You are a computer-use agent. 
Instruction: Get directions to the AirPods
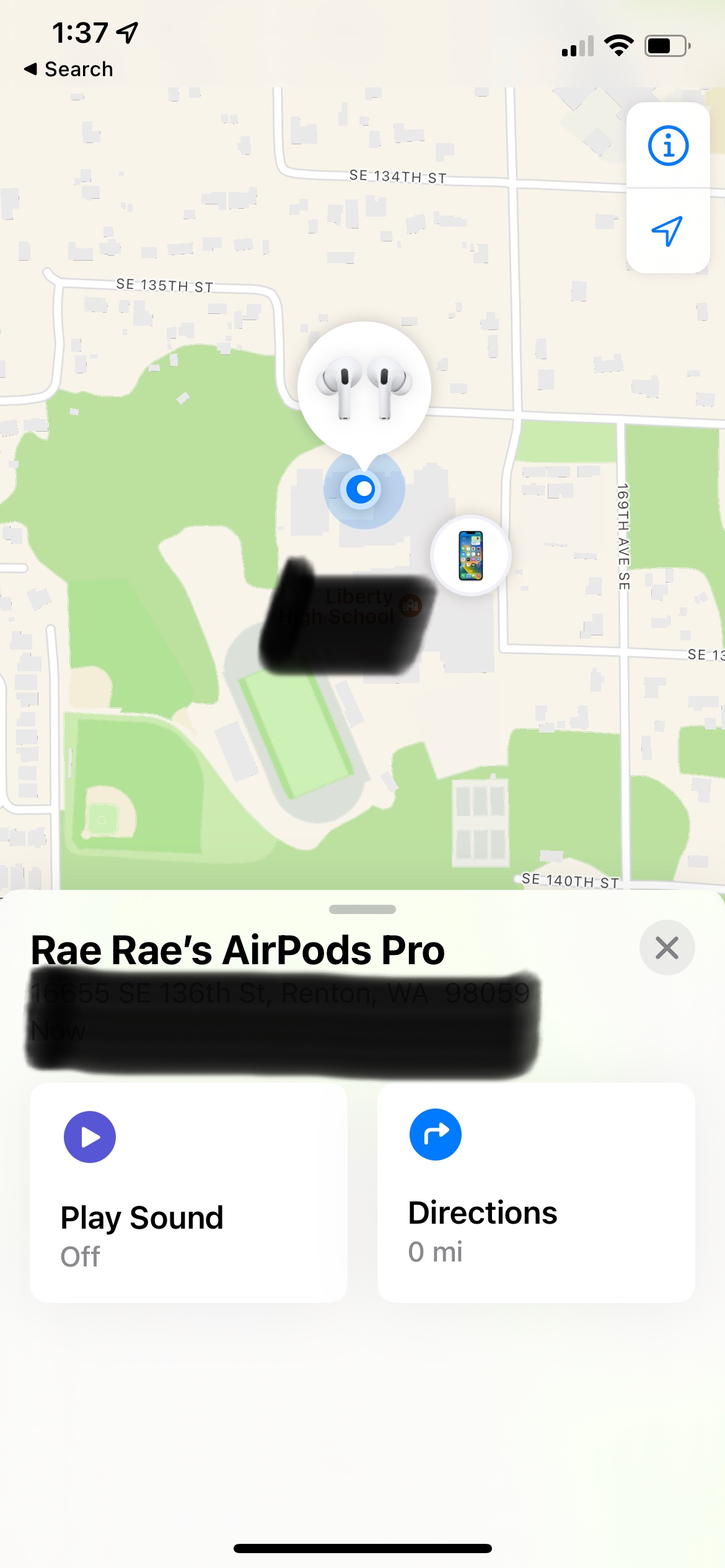coord(535,1192)
